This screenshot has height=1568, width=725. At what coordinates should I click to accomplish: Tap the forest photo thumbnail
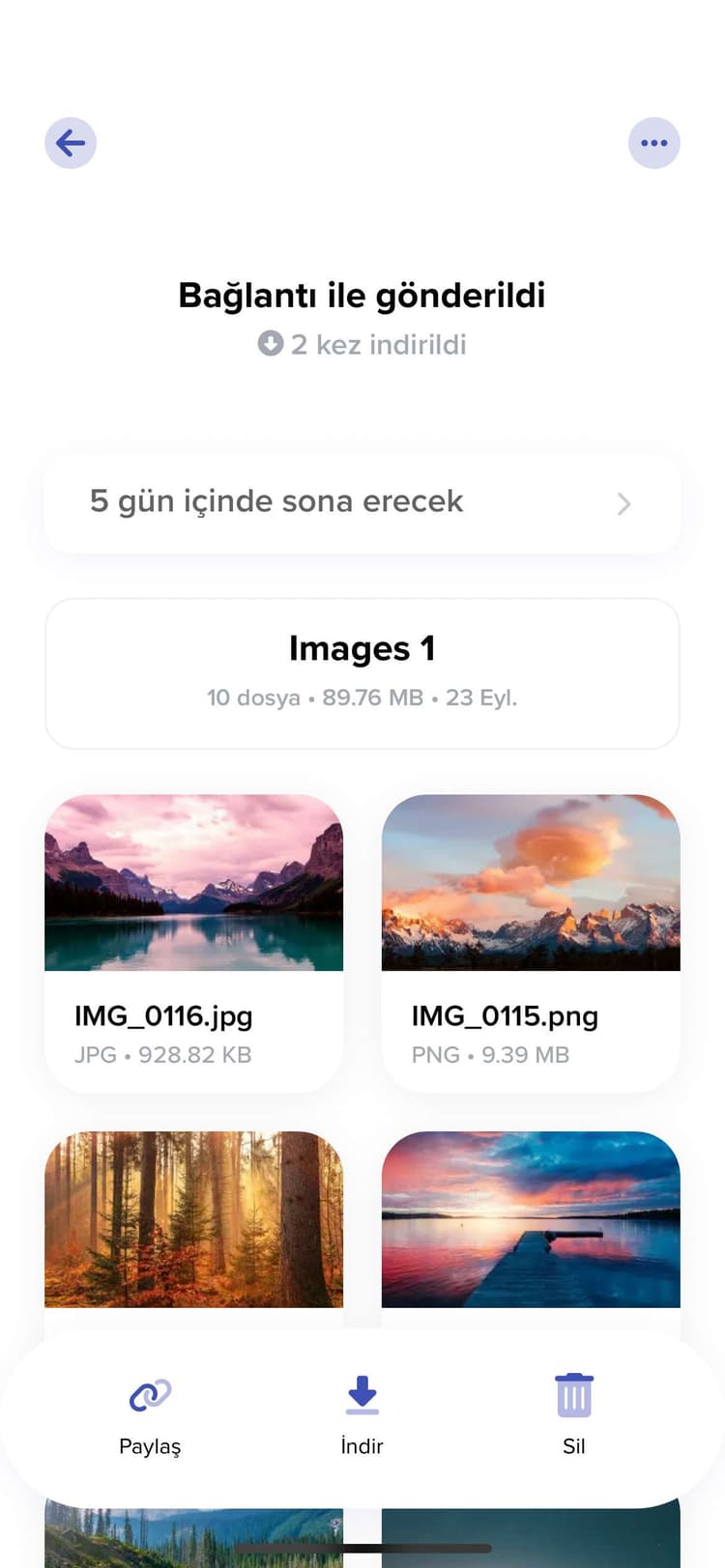(x=192, y=1219)
